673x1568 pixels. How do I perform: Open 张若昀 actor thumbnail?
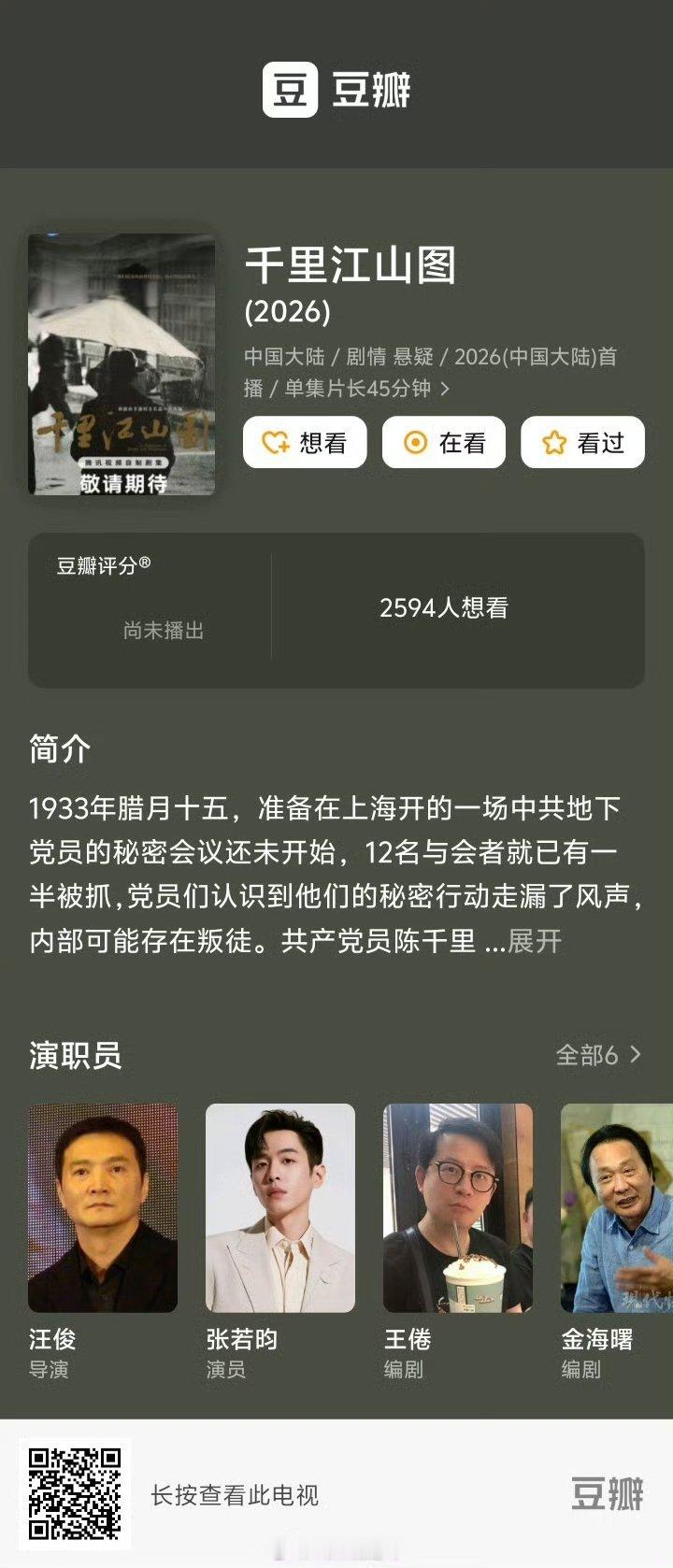(280, 1207)
